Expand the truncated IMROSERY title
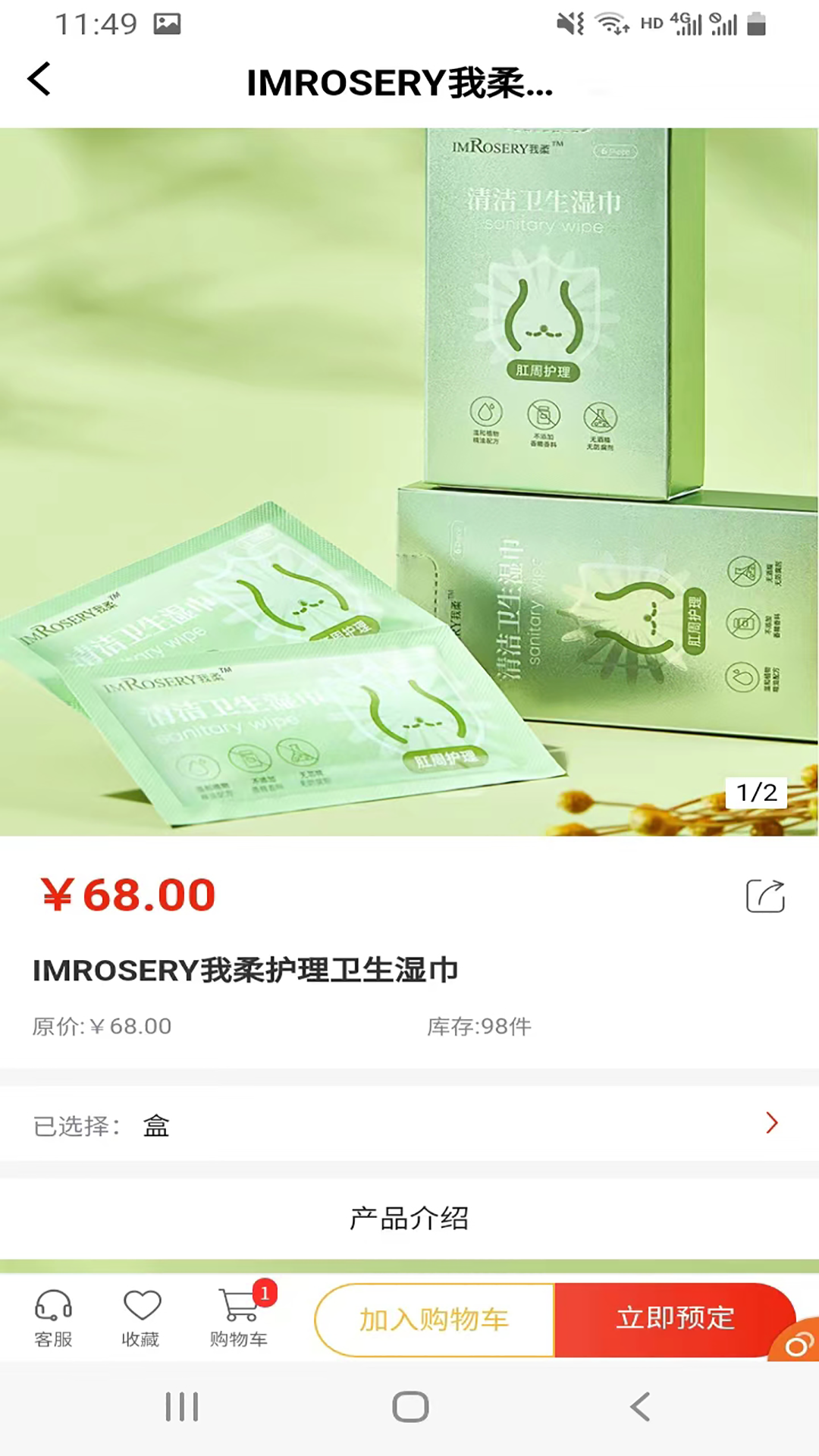Screen dimensions: 819x1456 pos(400,83)
